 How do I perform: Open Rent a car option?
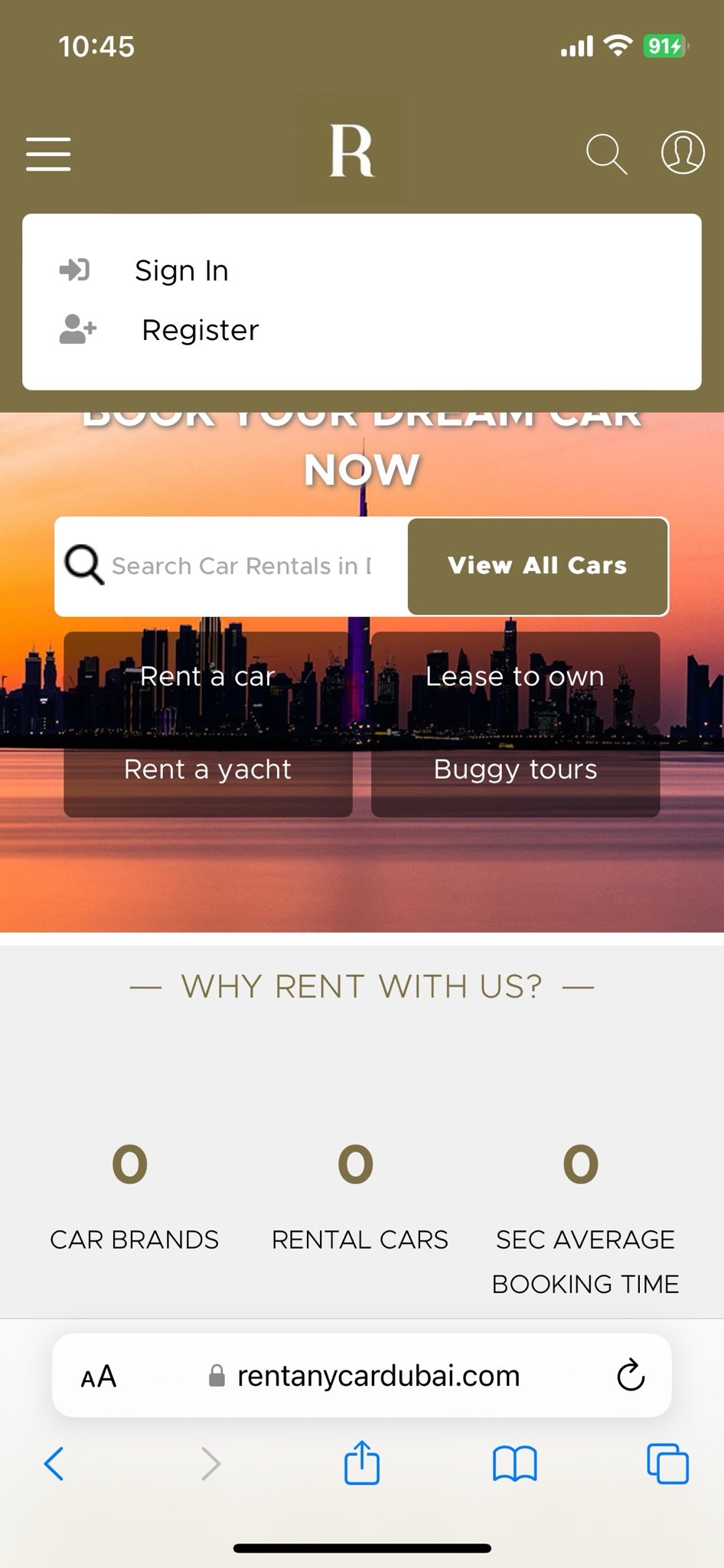click(x=207, y=677)
